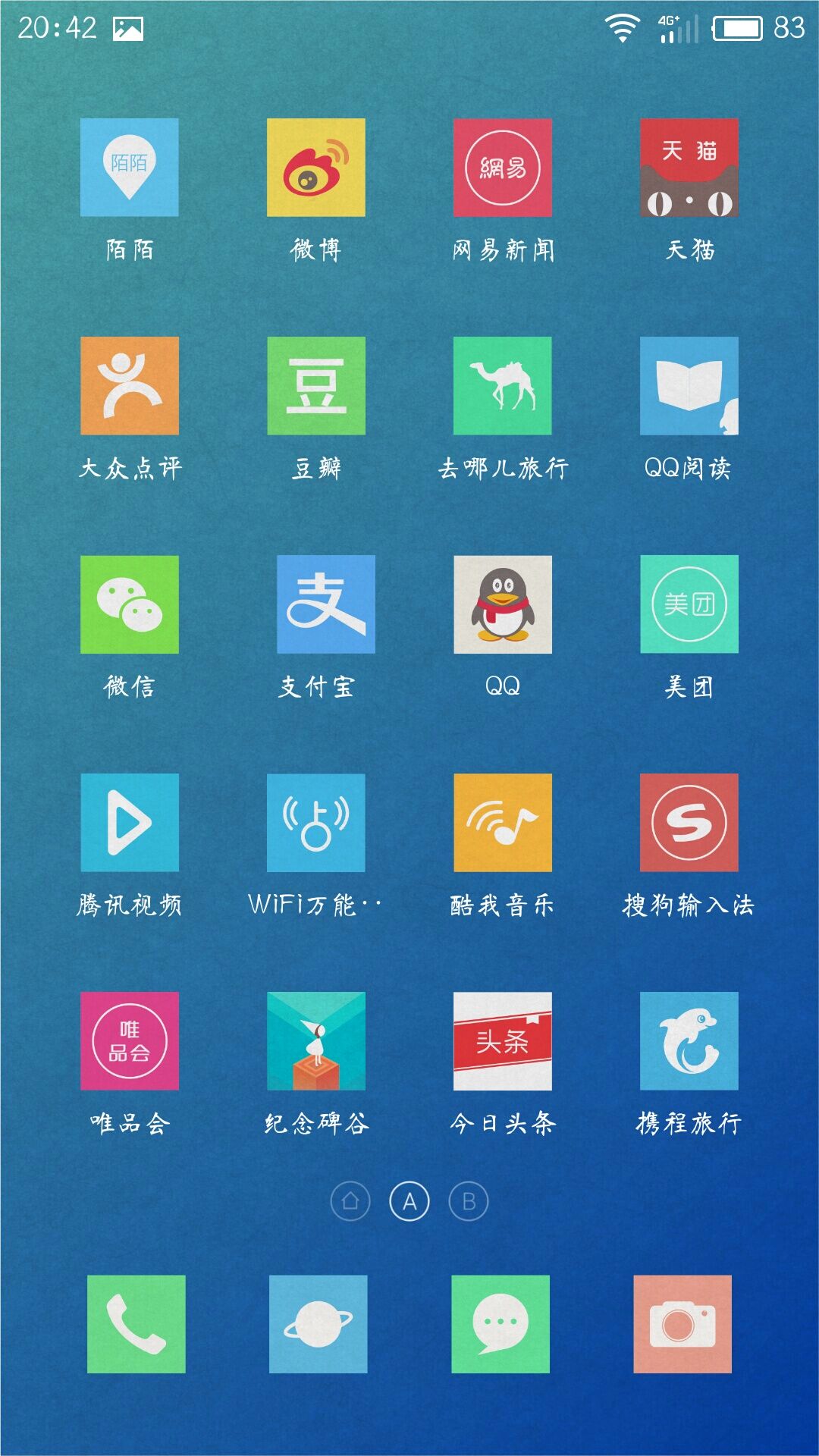Open 今日头条
The width and height of the screenshot is (819, 1456).
pyautogui.click(x=503, y=1041)
